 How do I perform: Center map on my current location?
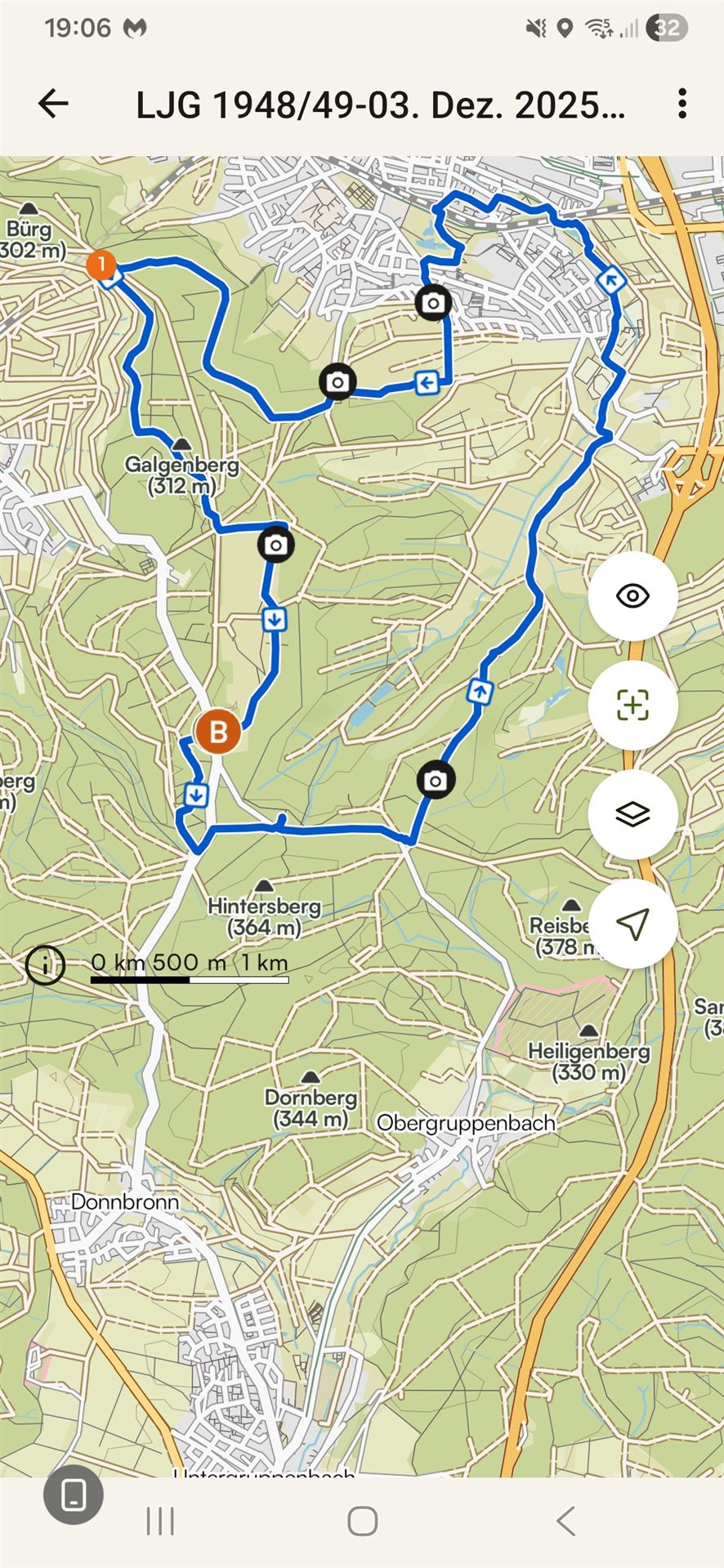point(632,924)
